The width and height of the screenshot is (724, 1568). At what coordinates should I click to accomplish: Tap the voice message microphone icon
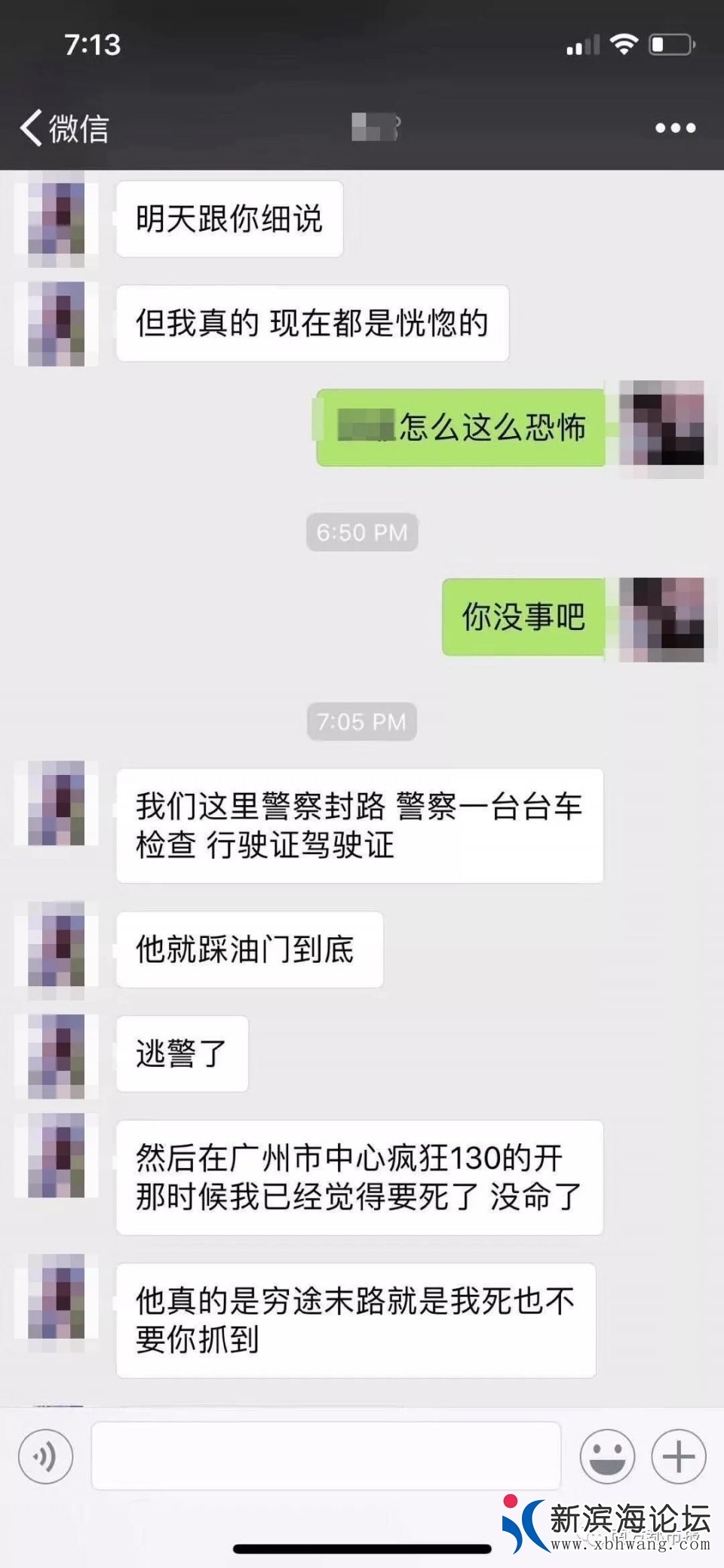pyautogui.click(x=47, y=1456)
